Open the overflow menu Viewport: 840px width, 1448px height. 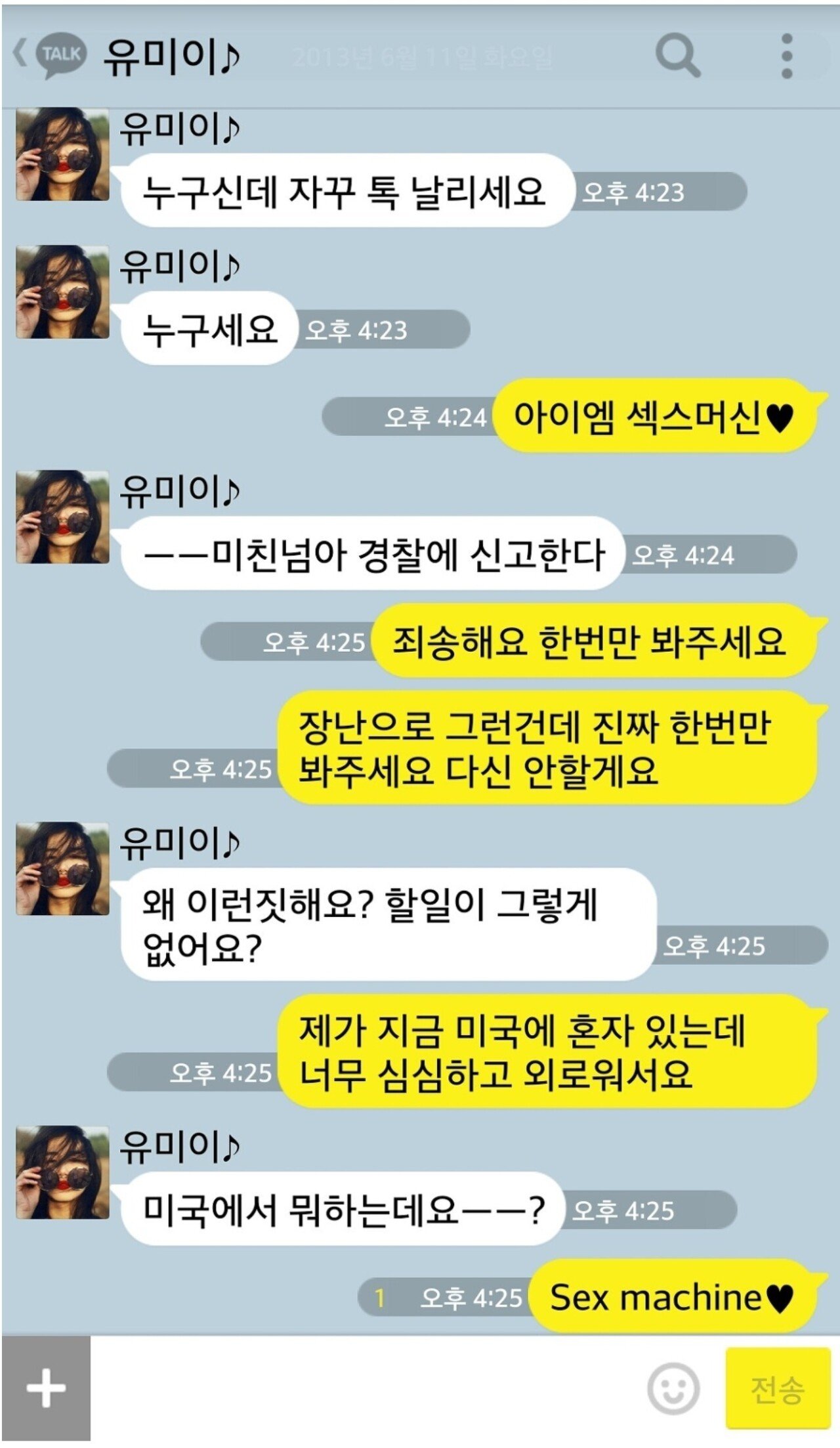coord(786,56)
